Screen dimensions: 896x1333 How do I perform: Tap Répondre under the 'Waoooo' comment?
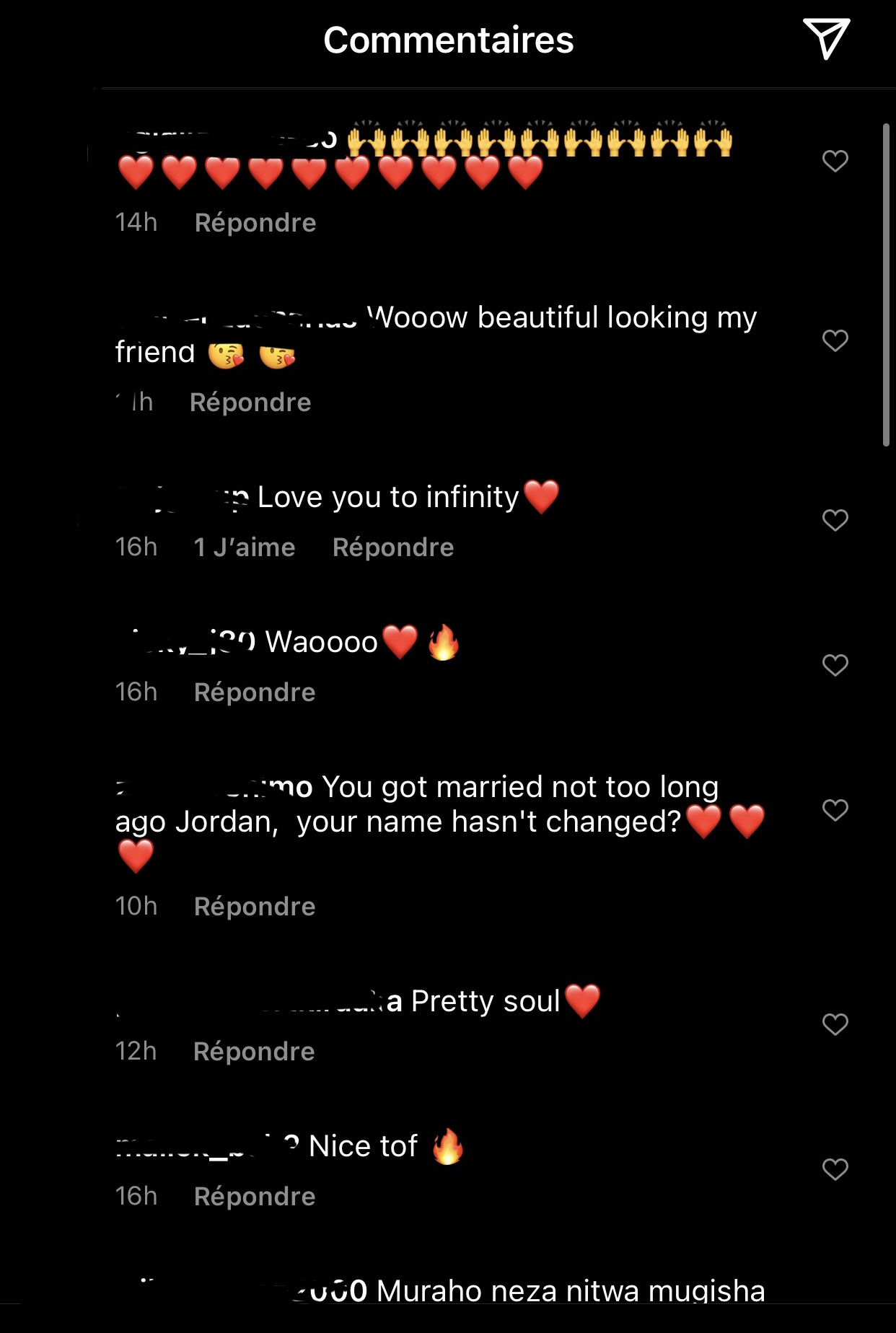(x=254, y=692)
